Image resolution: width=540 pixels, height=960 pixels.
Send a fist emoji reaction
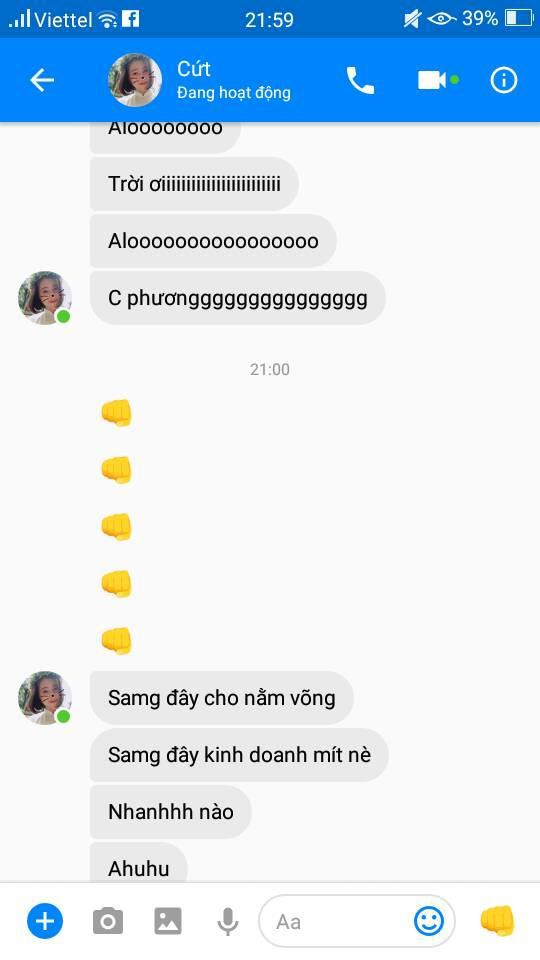(x=497, y=921)
